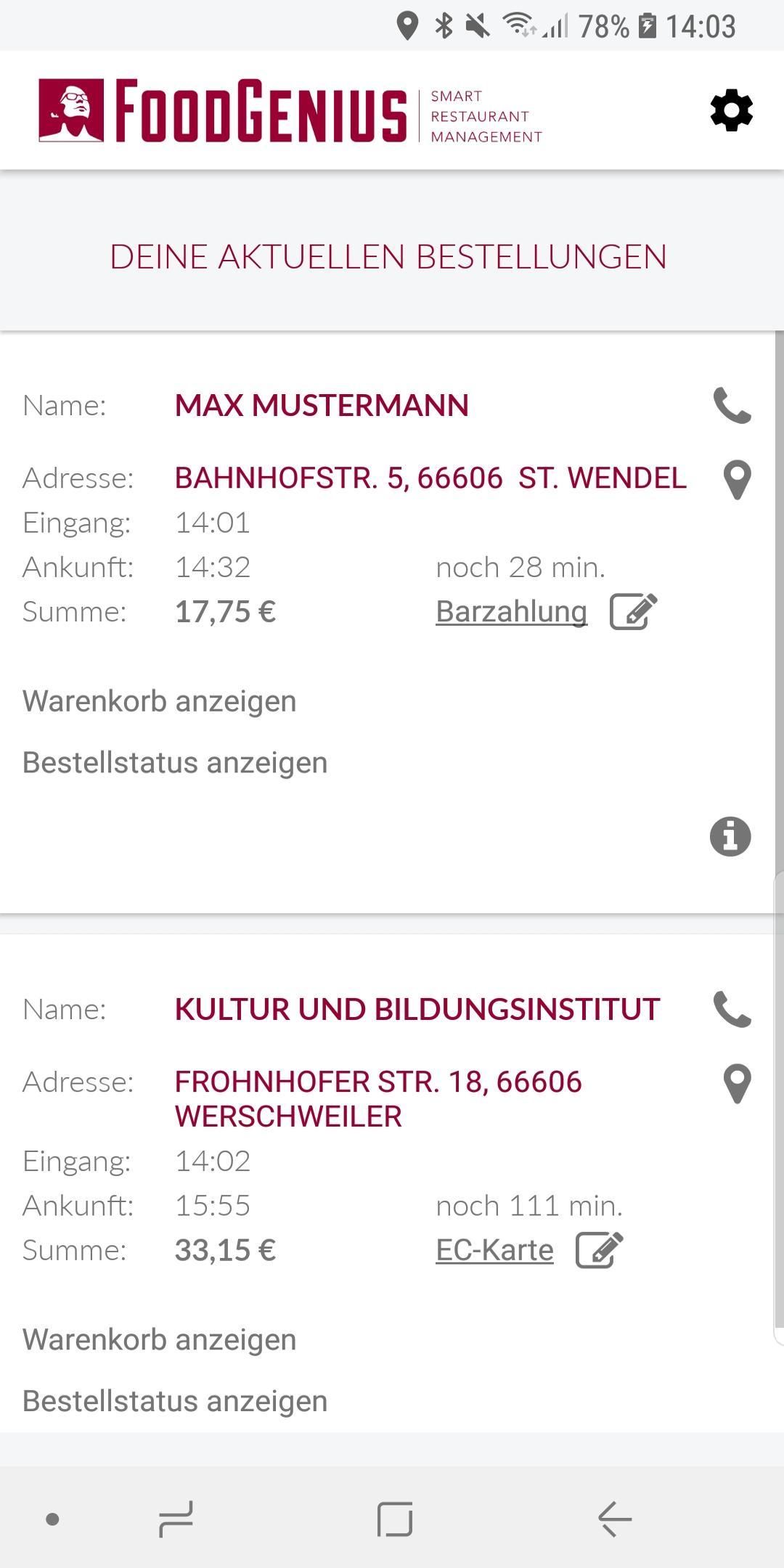The width and height of the screenshot is (784, 1568).
Task: Edit payment method for Max Mustermann's order
Action: (x=633, y=611)
